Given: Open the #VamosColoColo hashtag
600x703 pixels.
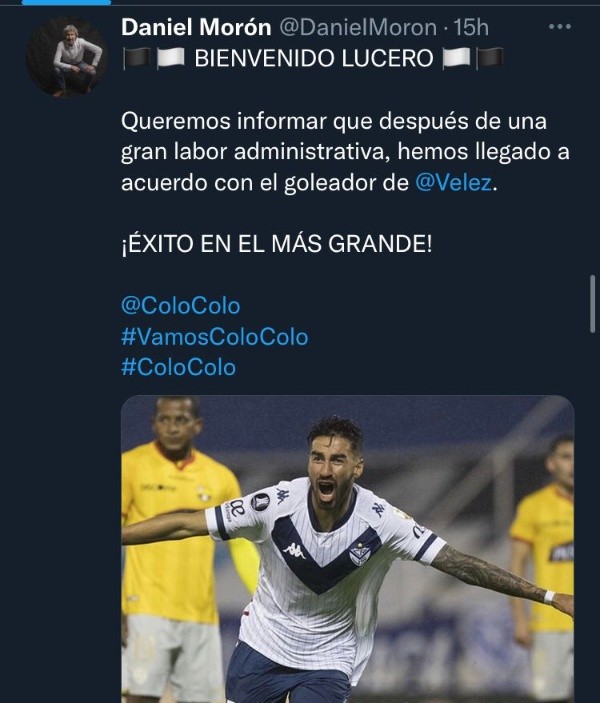Looking at the screenshot, I should (214, 336).
